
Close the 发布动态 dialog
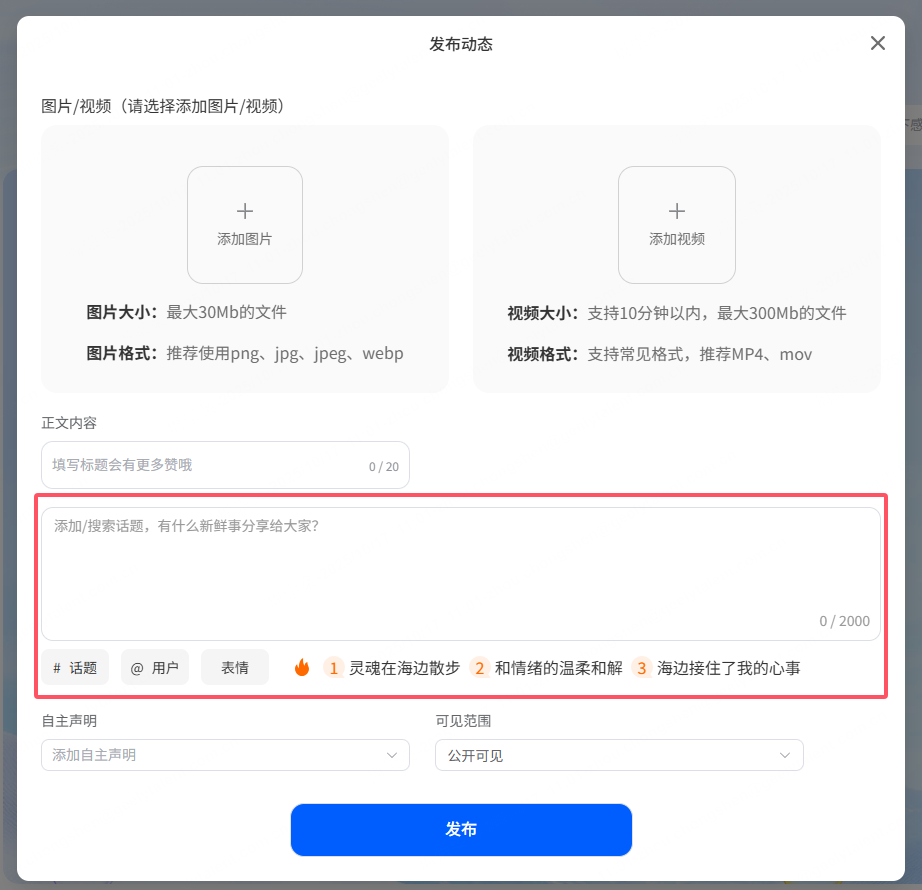[x=878, y=43]
